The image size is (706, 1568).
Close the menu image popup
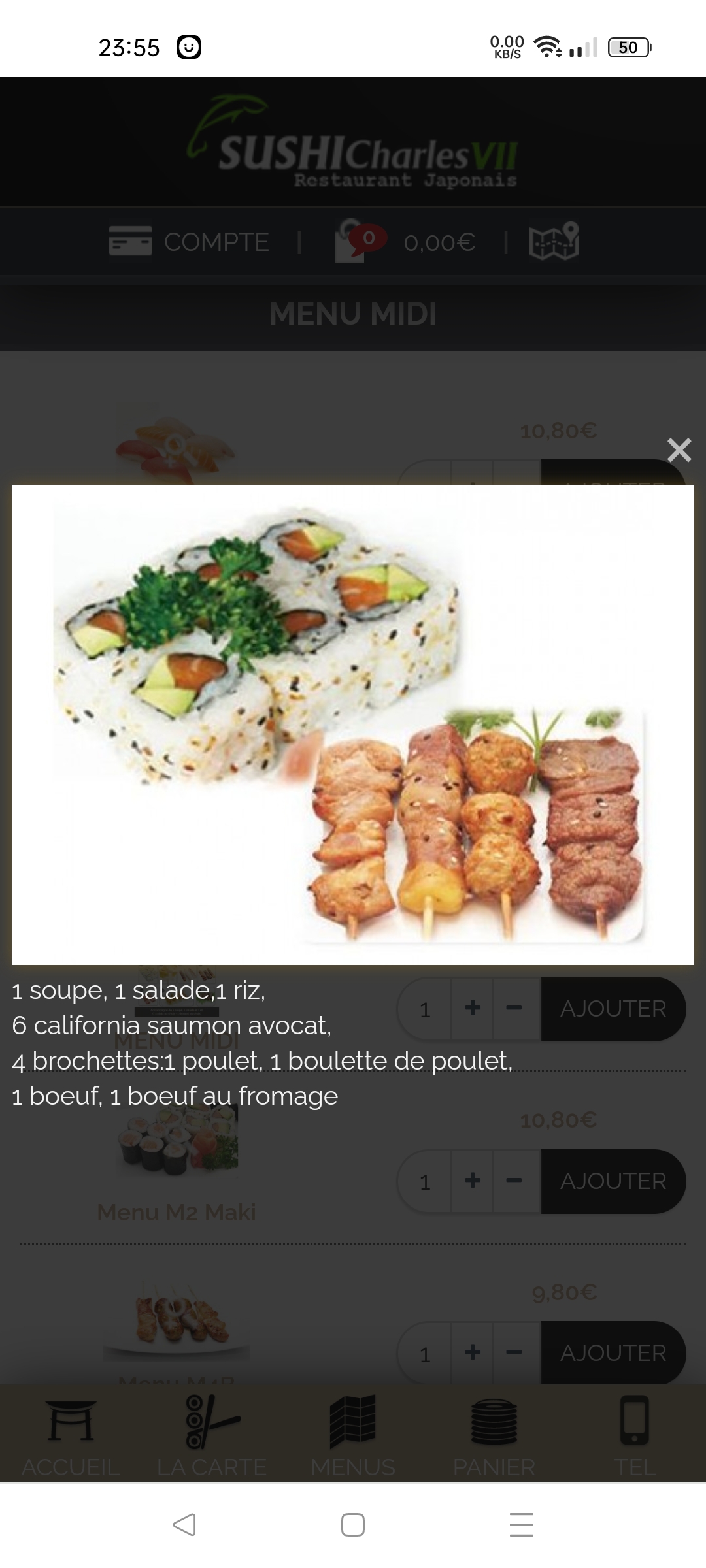679,450
